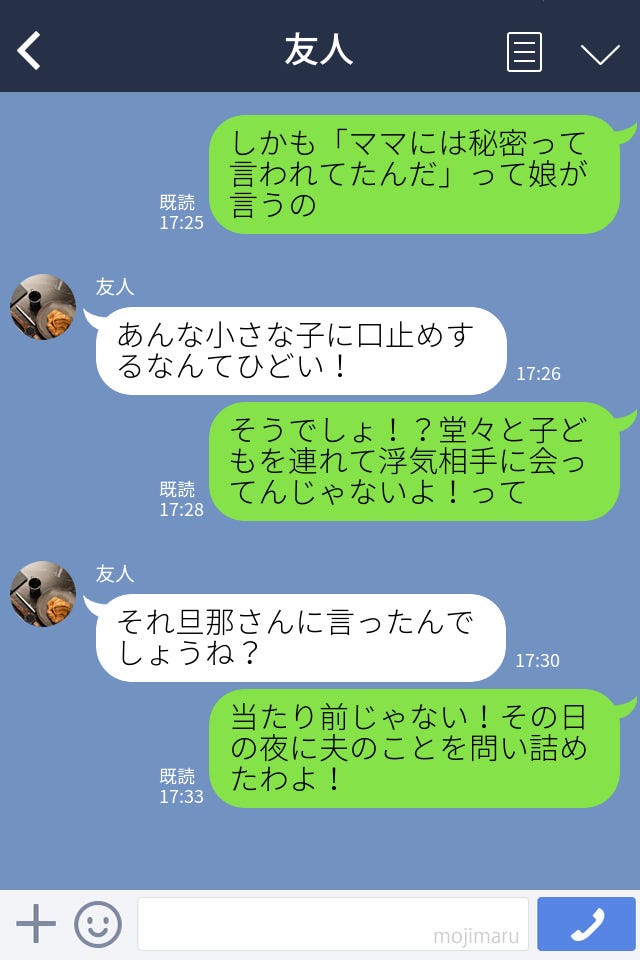The height and width of the screenshot is (960, 640).
Task: Tap the blue phone call button
Action: click(x=587, y=924)
